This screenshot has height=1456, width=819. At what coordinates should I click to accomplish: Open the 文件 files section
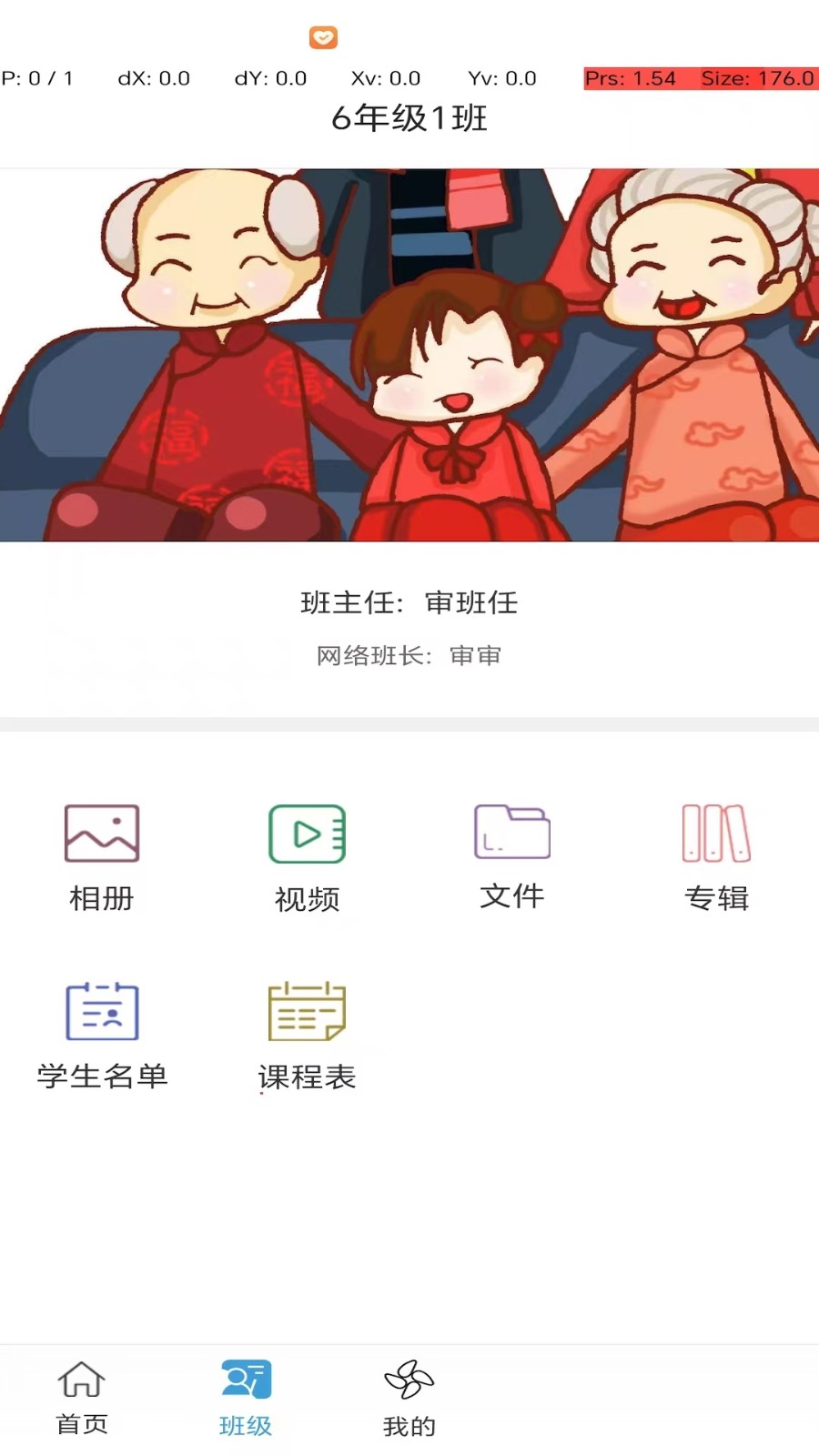click(x=512, y=855)
